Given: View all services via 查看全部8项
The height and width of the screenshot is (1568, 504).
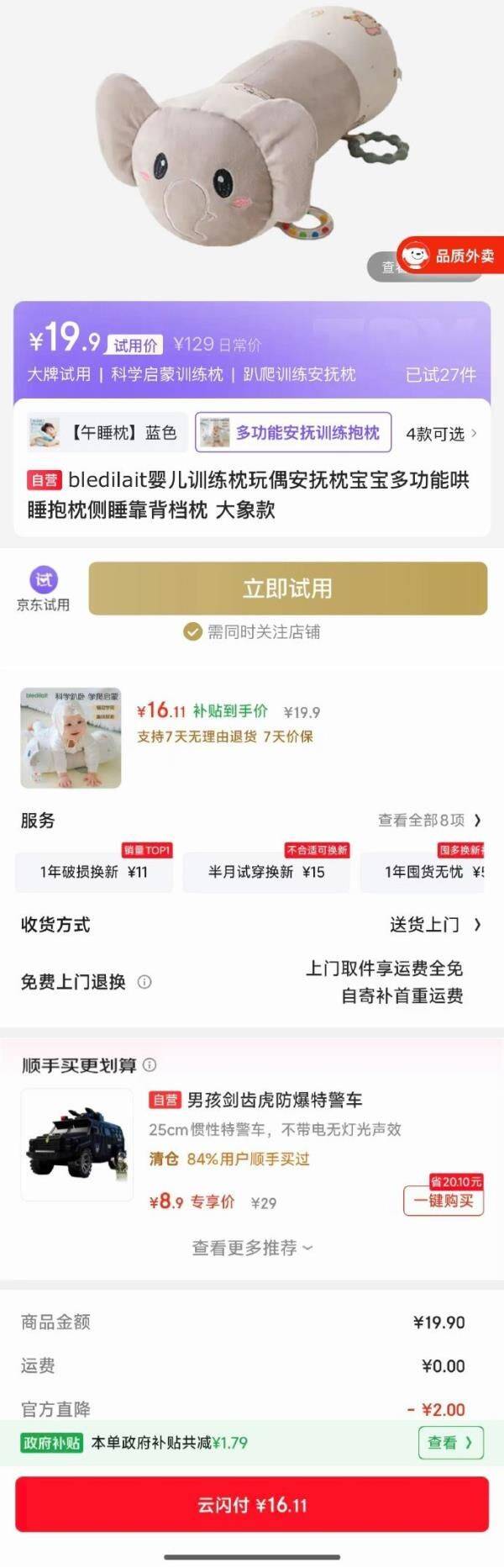Looking at the screenshot, I should (429, 821).
